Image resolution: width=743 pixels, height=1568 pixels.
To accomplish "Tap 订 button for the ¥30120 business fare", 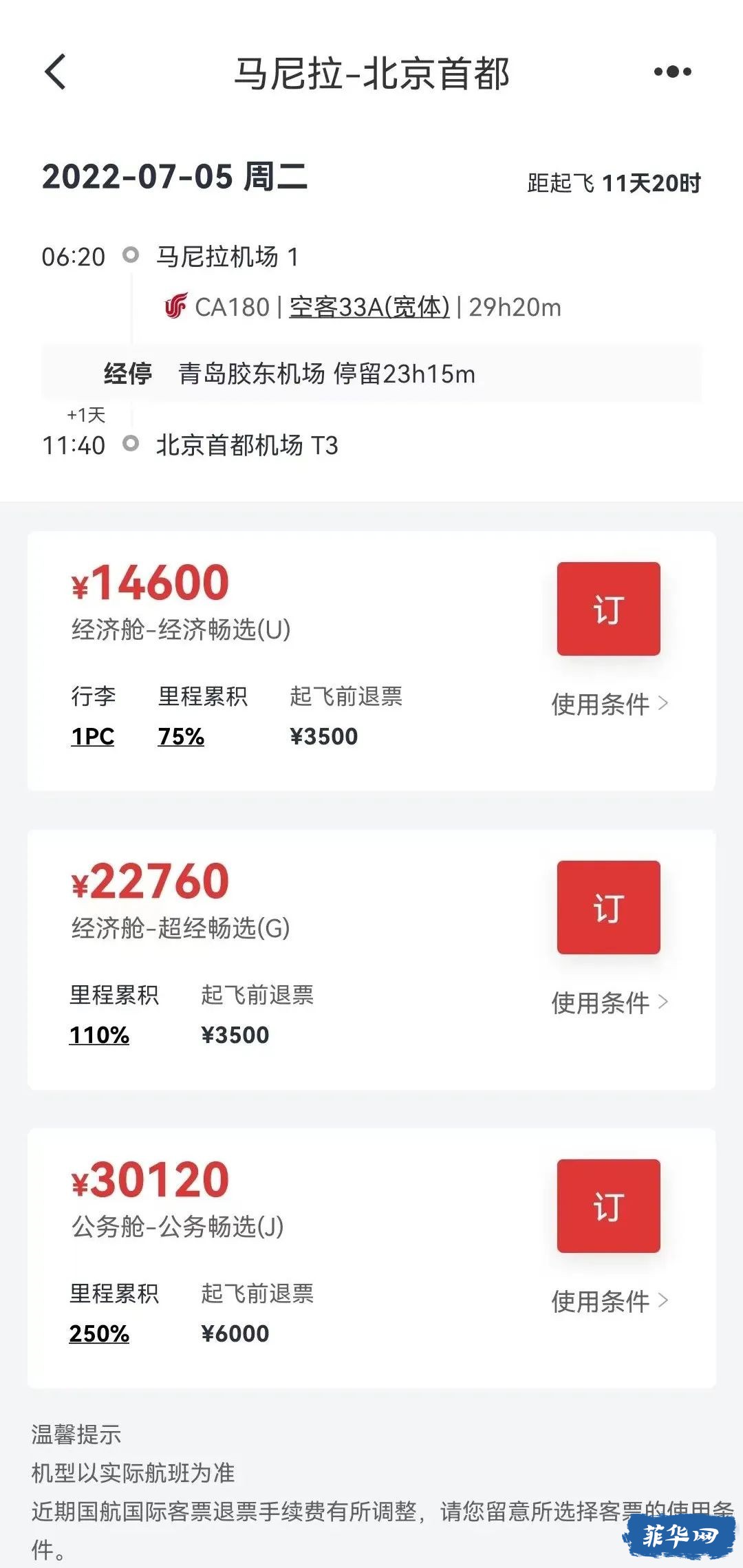I will pyautogui.click(x=609, y=1206).
